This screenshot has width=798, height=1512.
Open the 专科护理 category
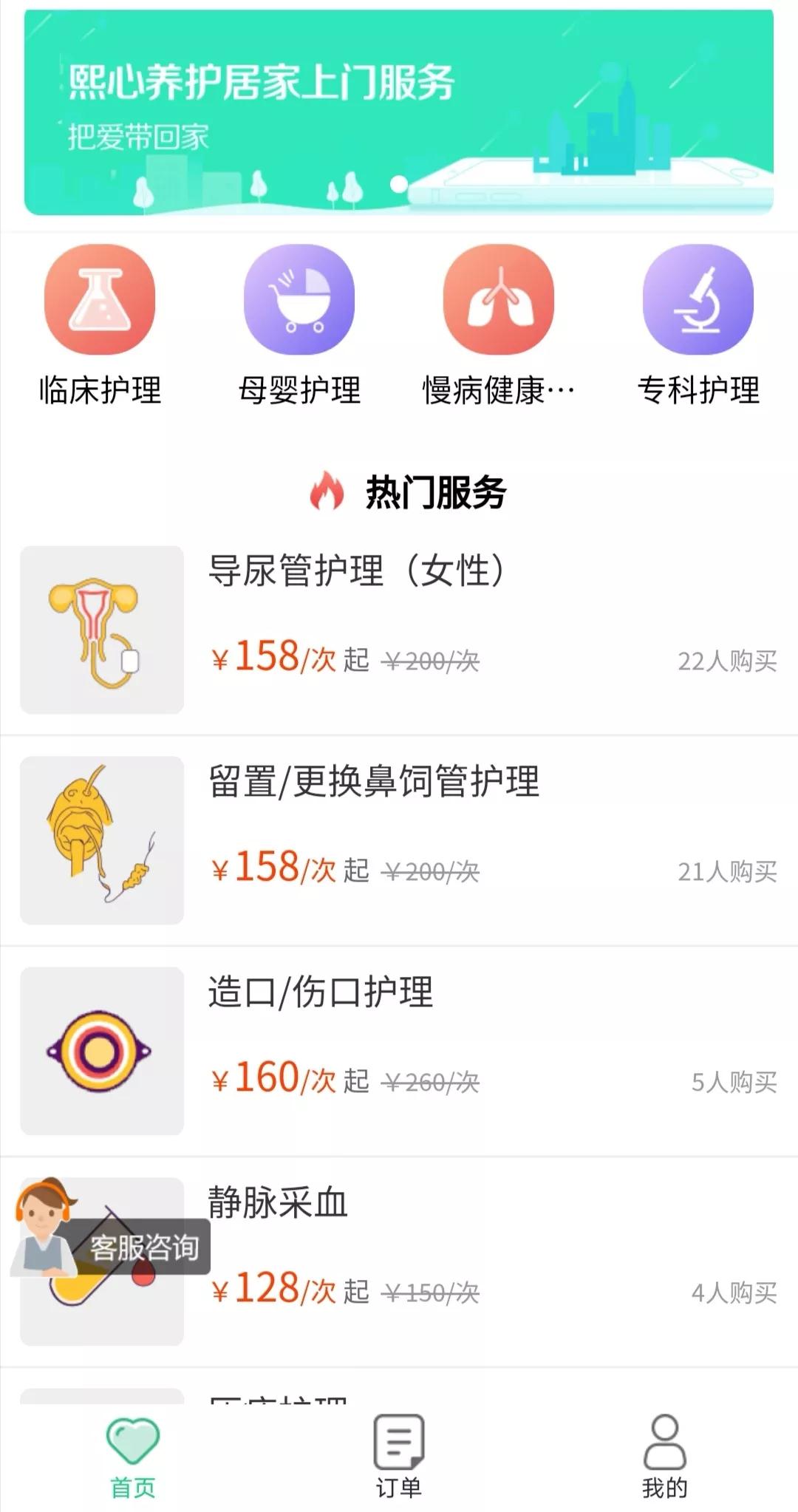(698, 325)
